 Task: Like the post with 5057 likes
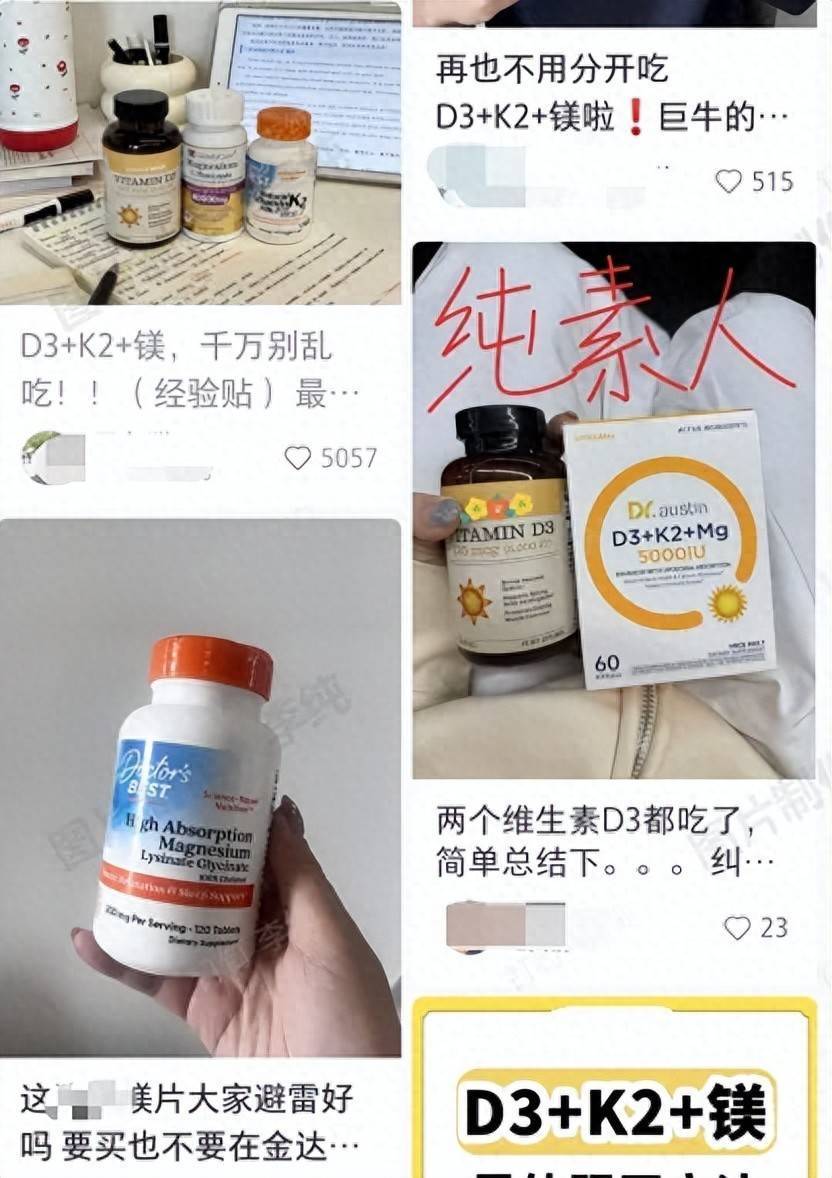pyautogui.click(x=298, y=459)
